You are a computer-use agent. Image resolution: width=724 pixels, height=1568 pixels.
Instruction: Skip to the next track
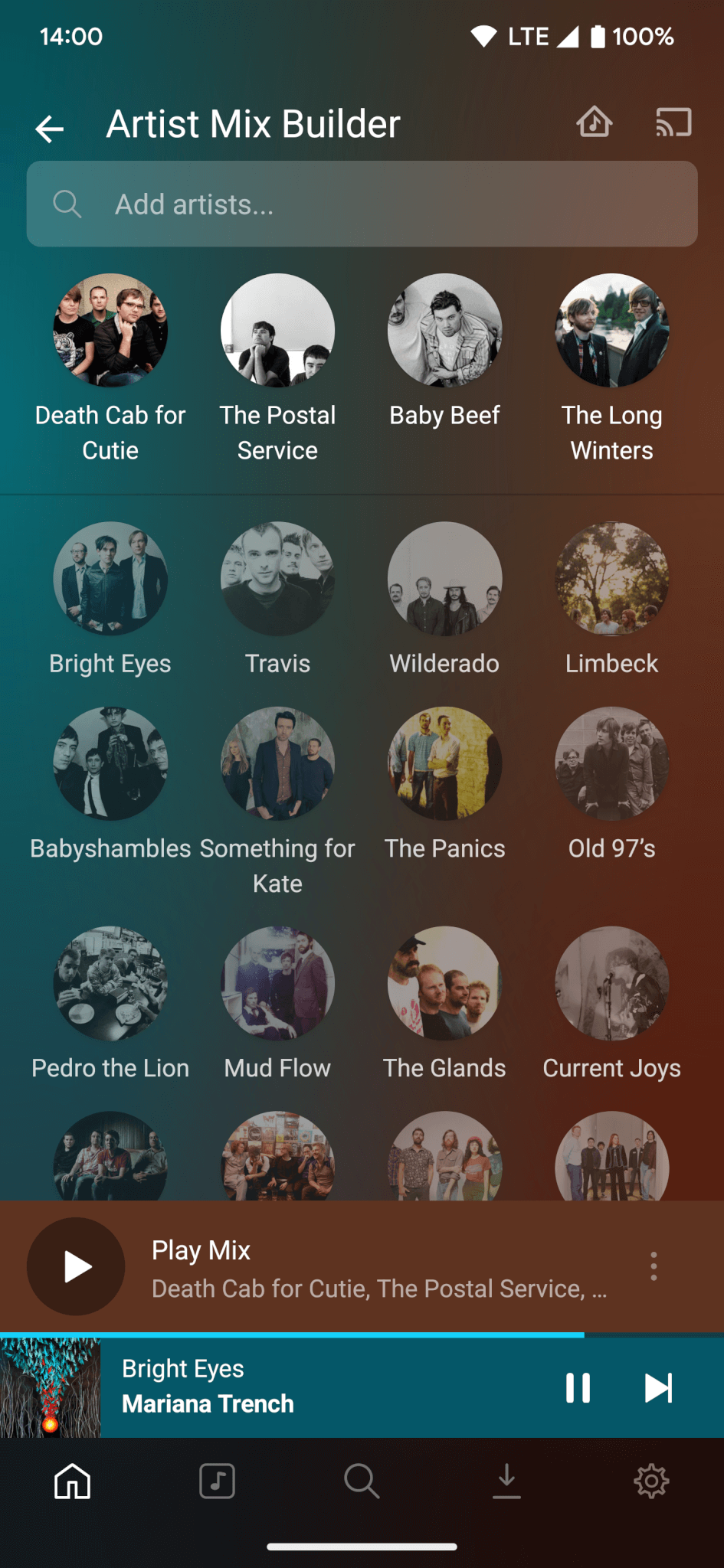pyautogui.click(x=657, y=1389)
